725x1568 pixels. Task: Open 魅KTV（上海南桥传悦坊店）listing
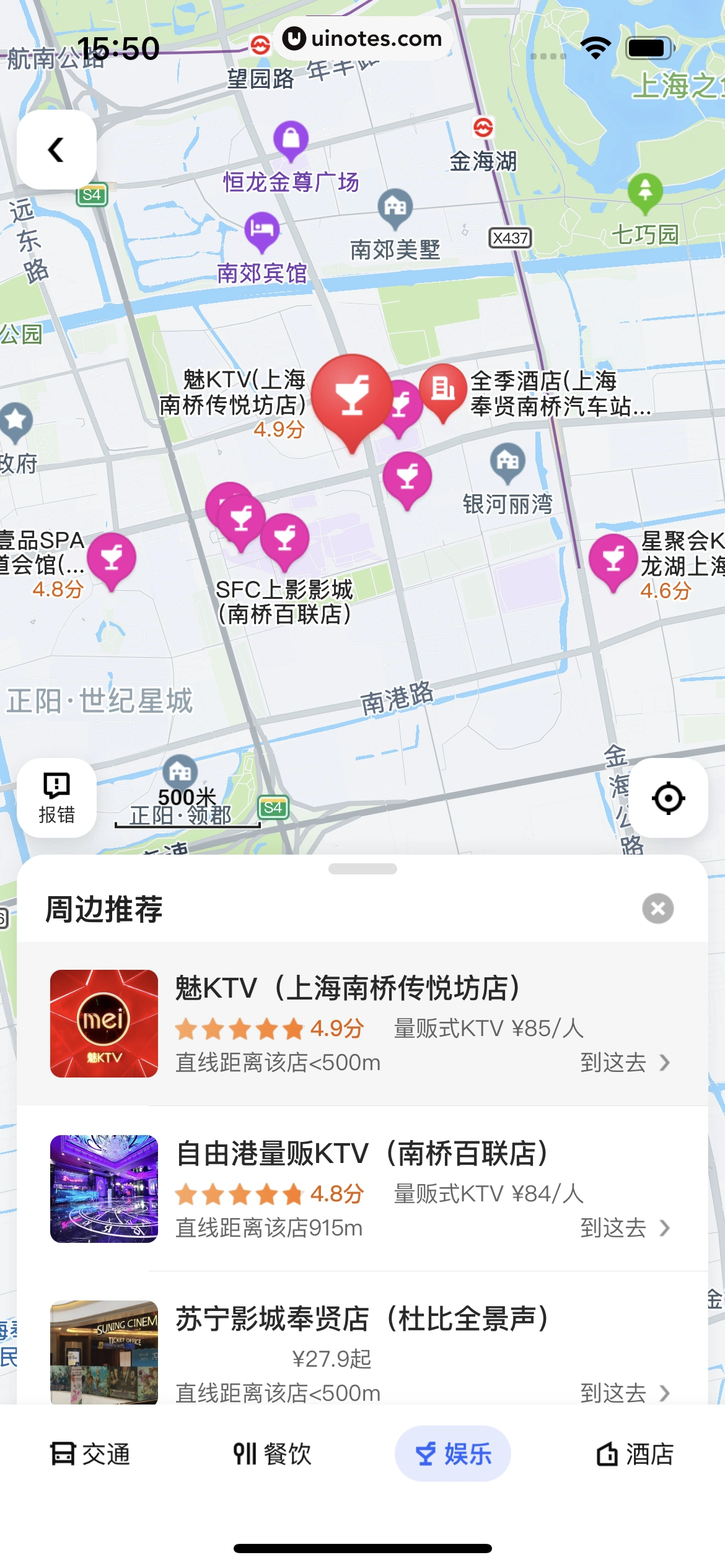(x=347, y=988)
